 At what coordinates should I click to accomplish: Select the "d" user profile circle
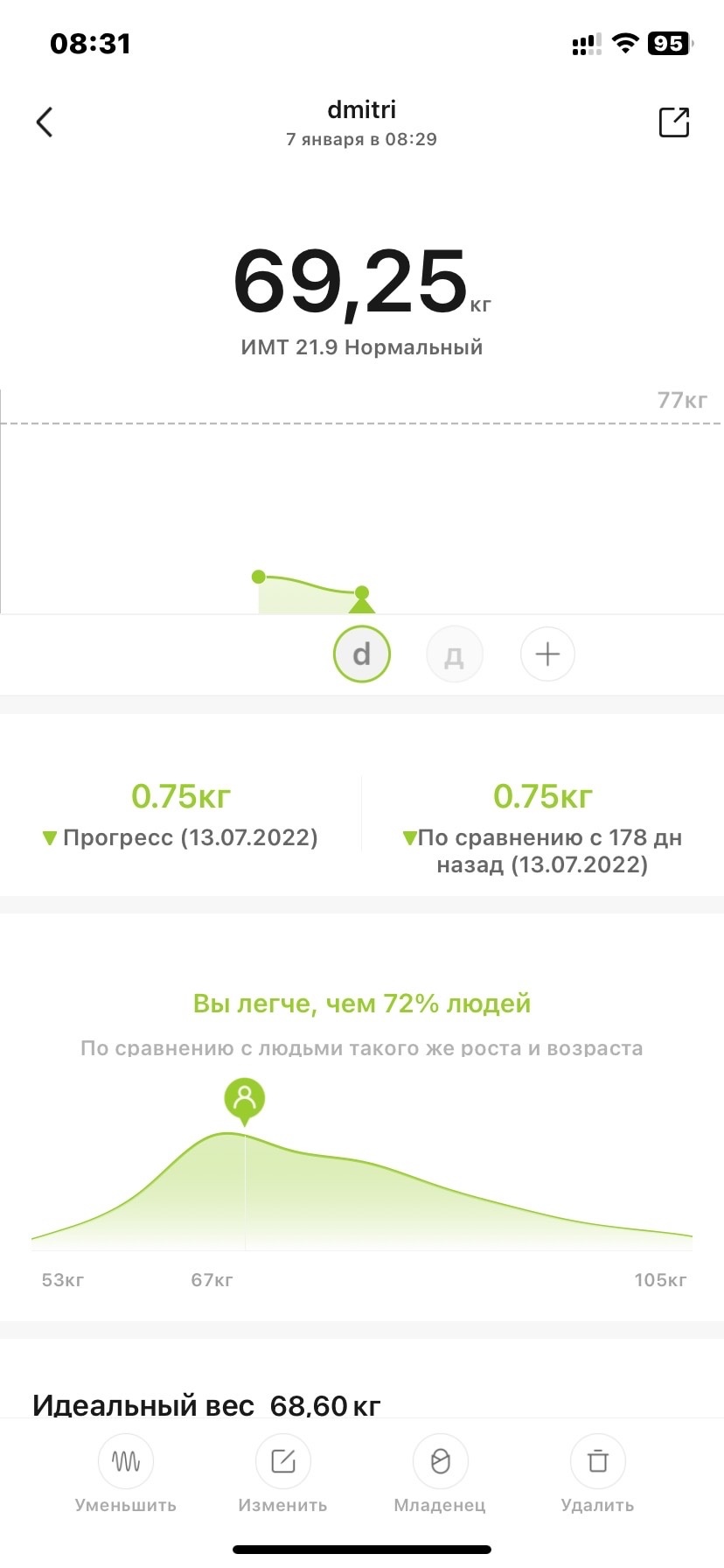tap(361, 654)
